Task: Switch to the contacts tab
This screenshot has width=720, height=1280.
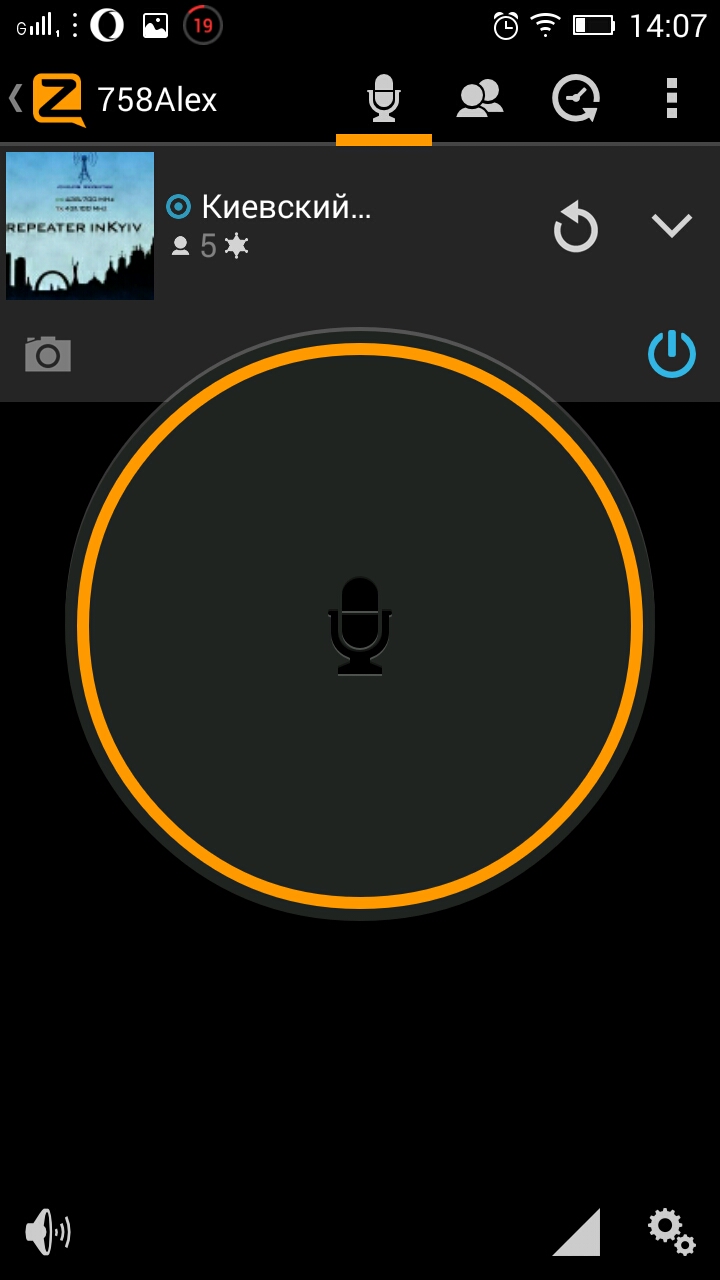Action: (480, 99)
